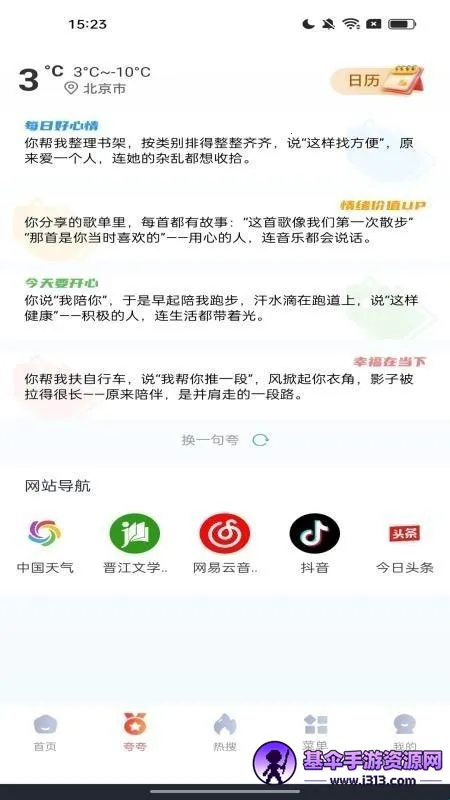450x800 pixels.
Task: Open the 晋江文学 site shortcut
Action: click(x=135, y=543)
